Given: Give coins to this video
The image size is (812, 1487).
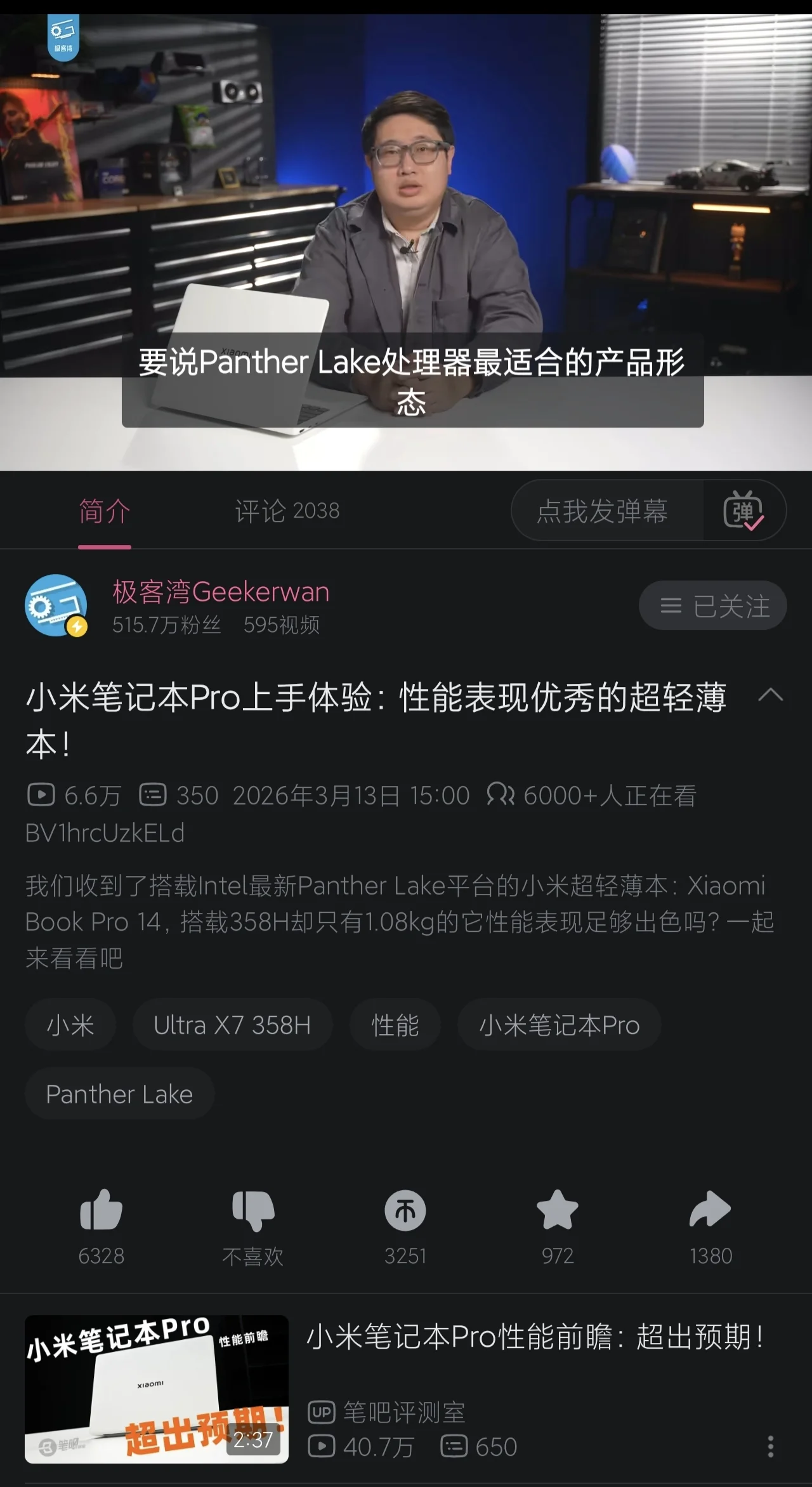Looking at the screenshot, I should [x=405, y=1210].
